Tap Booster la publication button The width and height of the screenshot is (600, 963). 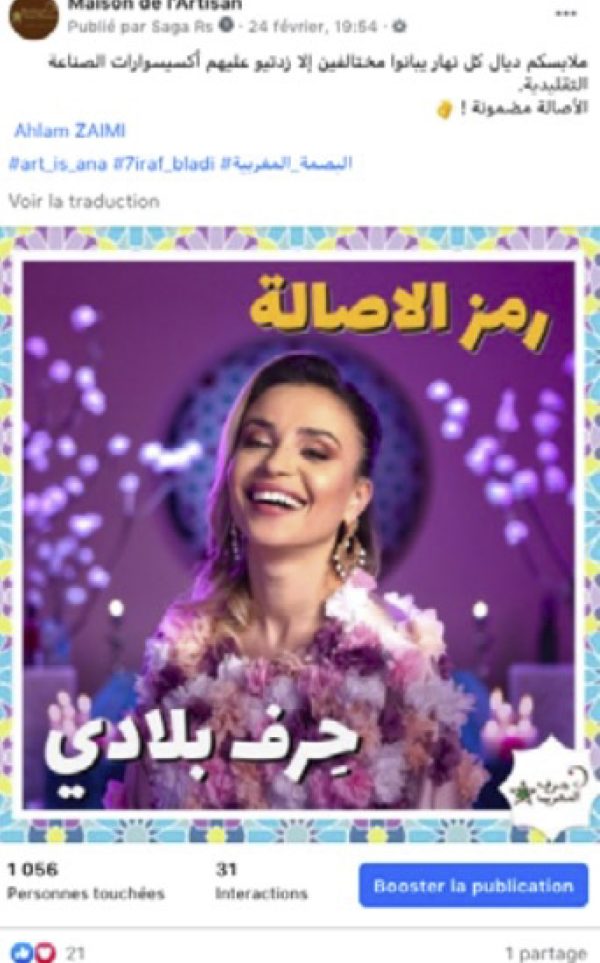[473, 885]
